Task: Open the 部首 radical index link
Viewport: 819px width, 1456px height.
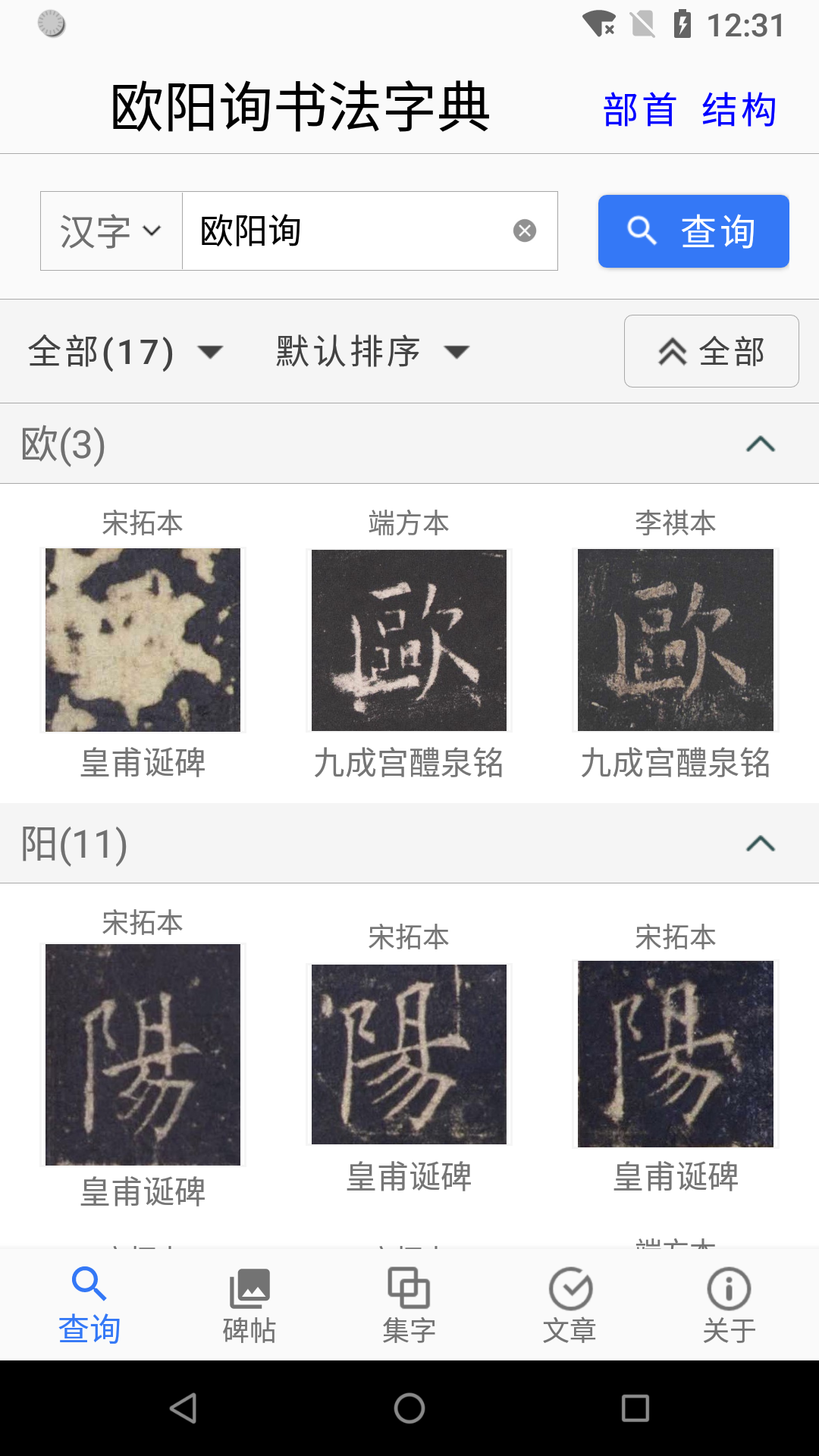Action: tap(639, 110)
